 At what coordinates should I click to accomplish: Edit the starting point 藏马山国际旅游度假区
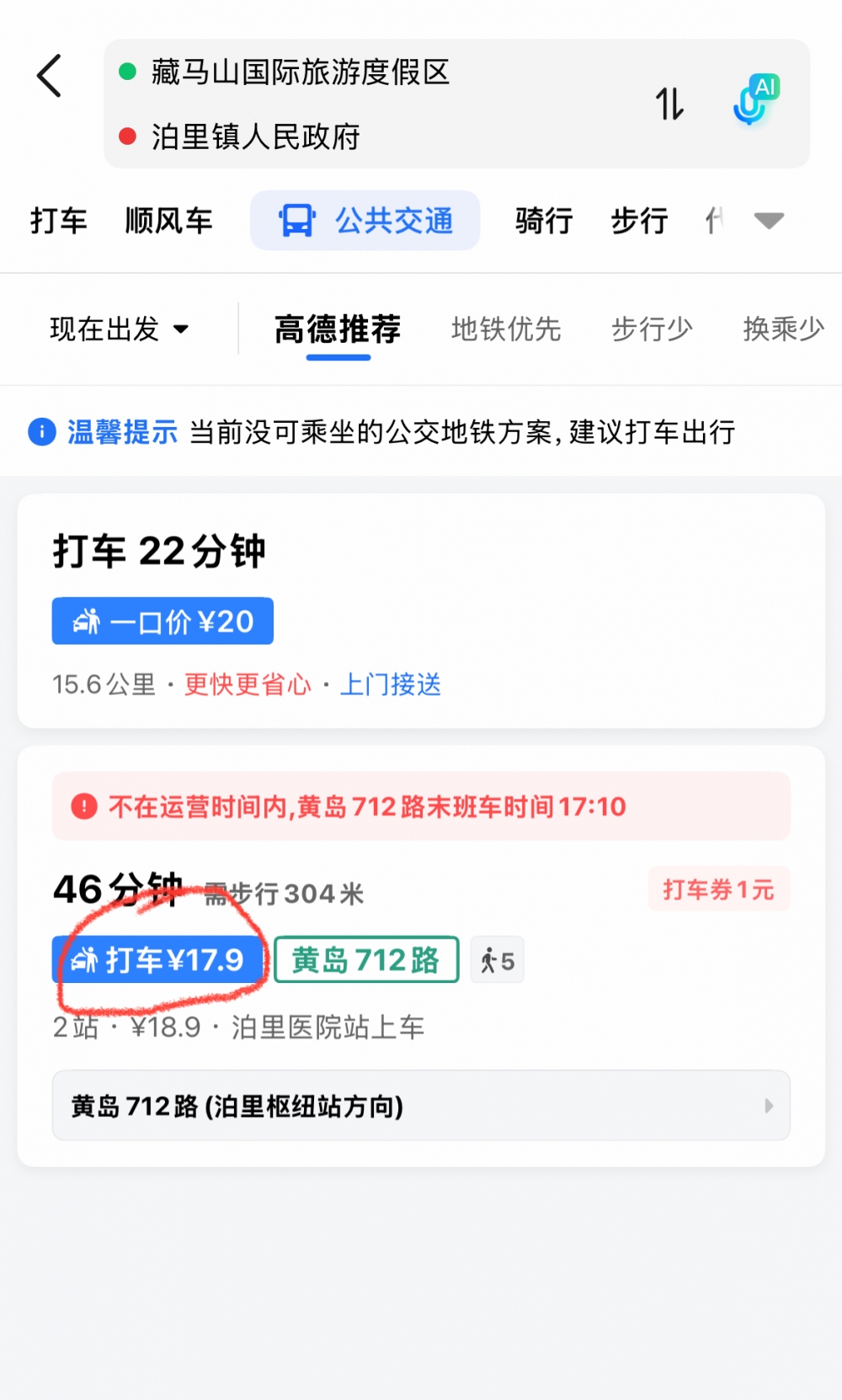[301, 72]
